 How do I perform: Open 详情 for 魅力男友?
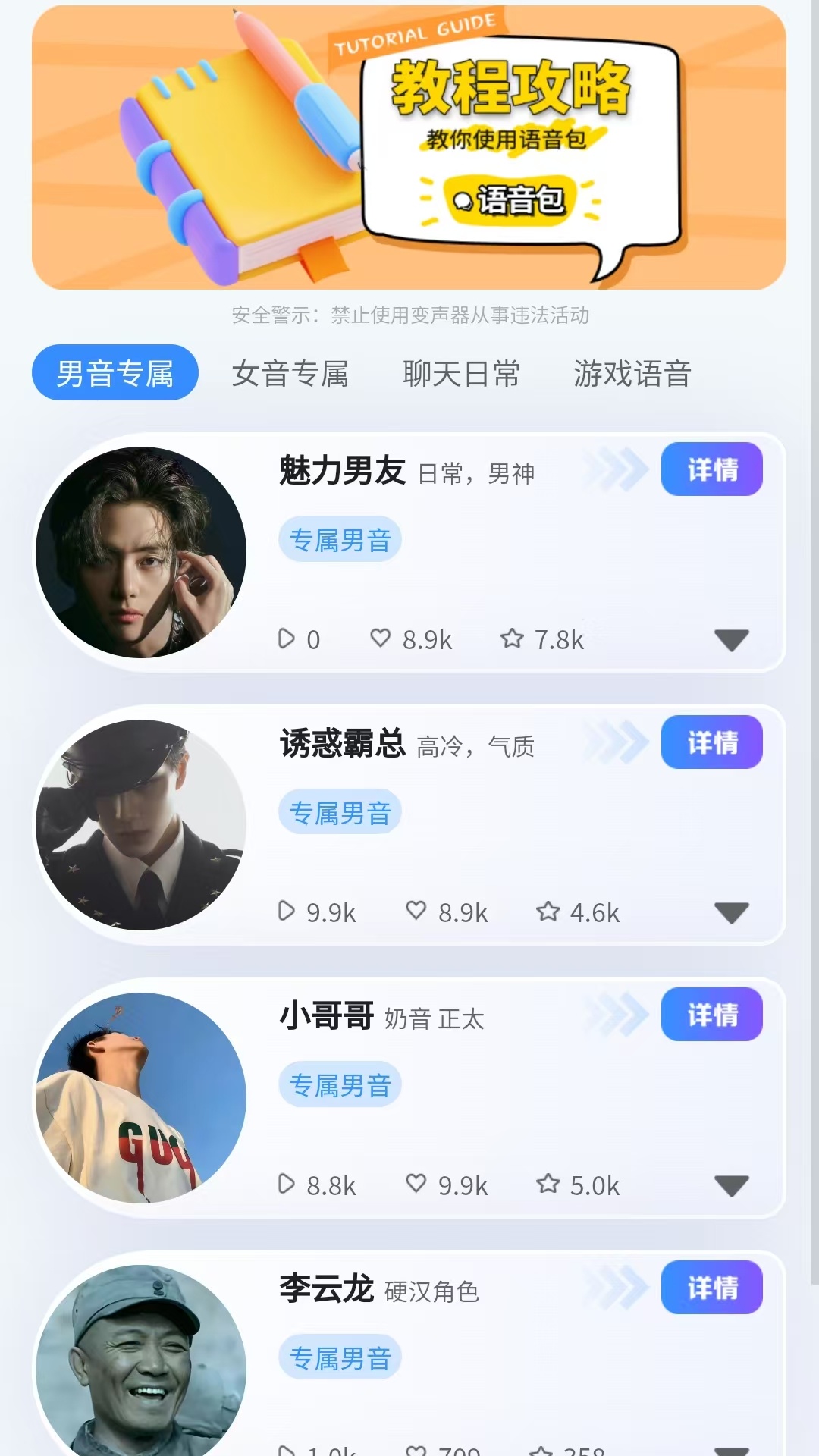click(711, 469)
